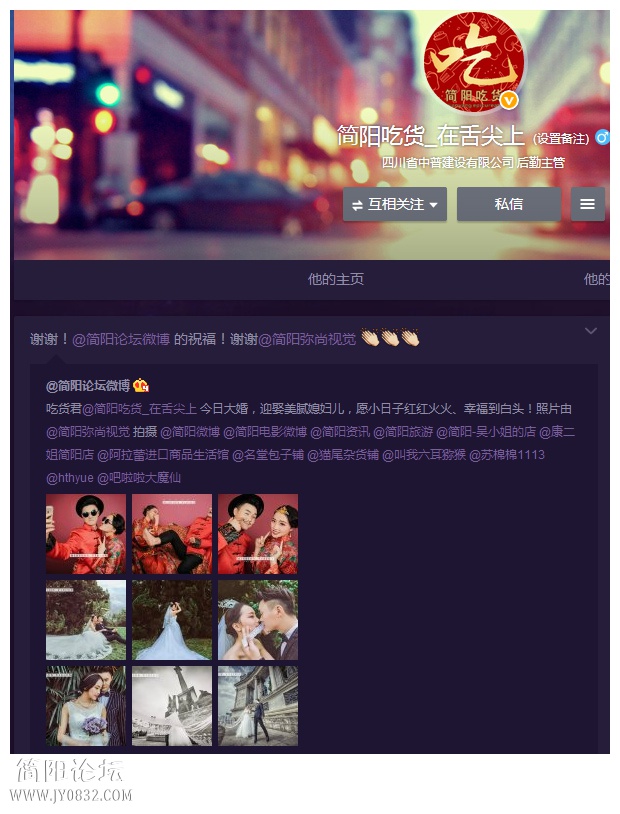View the bride with purple bouquet photo
620x814 pixels.
[86, 706]
